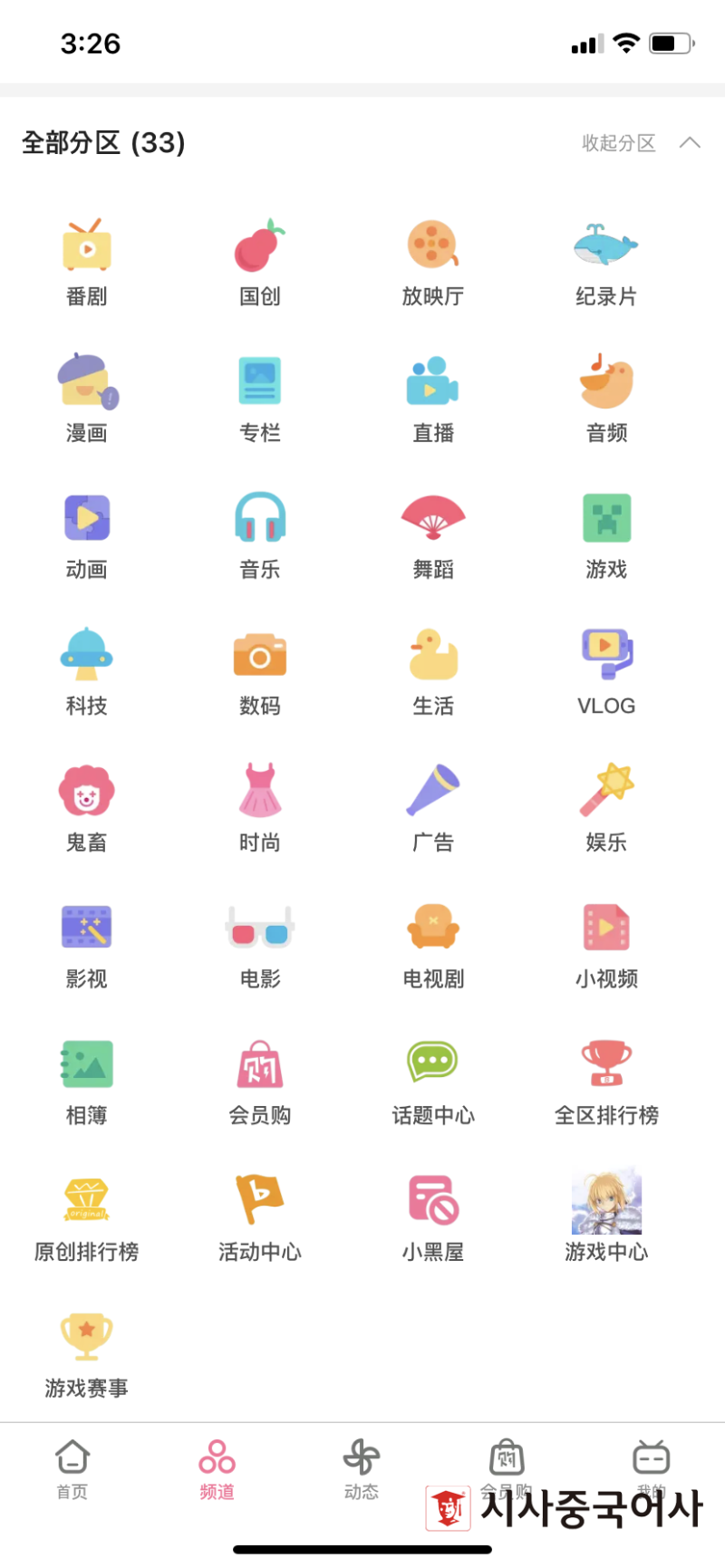Open the 游戏中心 game center thumbnail
Image resolution: width=725 pixels, height=1568 pixels.
click(605, 1202)
